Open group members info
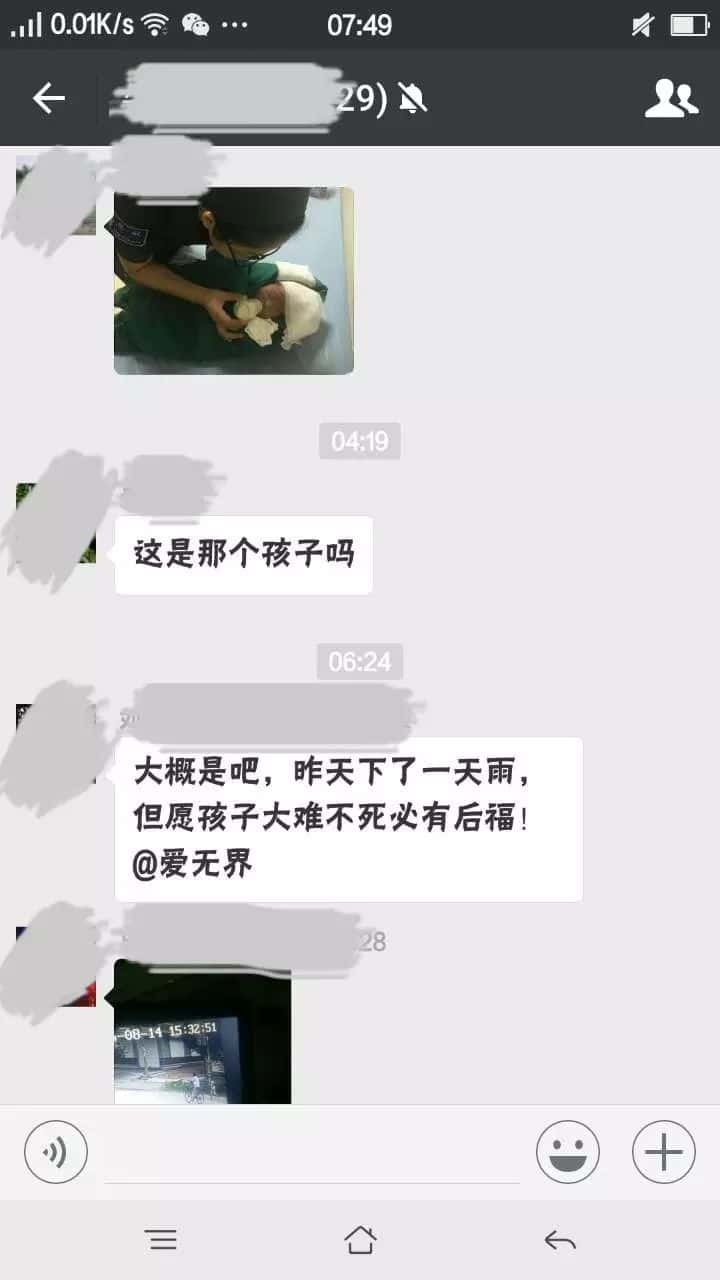This screenshot has width=720, height=1280. pos(670,98)
